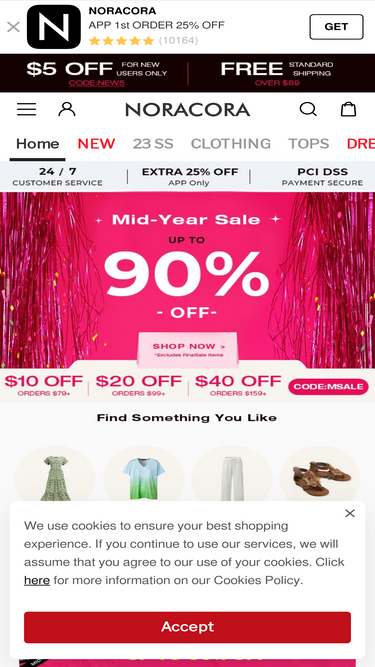Open the white pants category tile
375x667 pixels.
coord(232,476)
